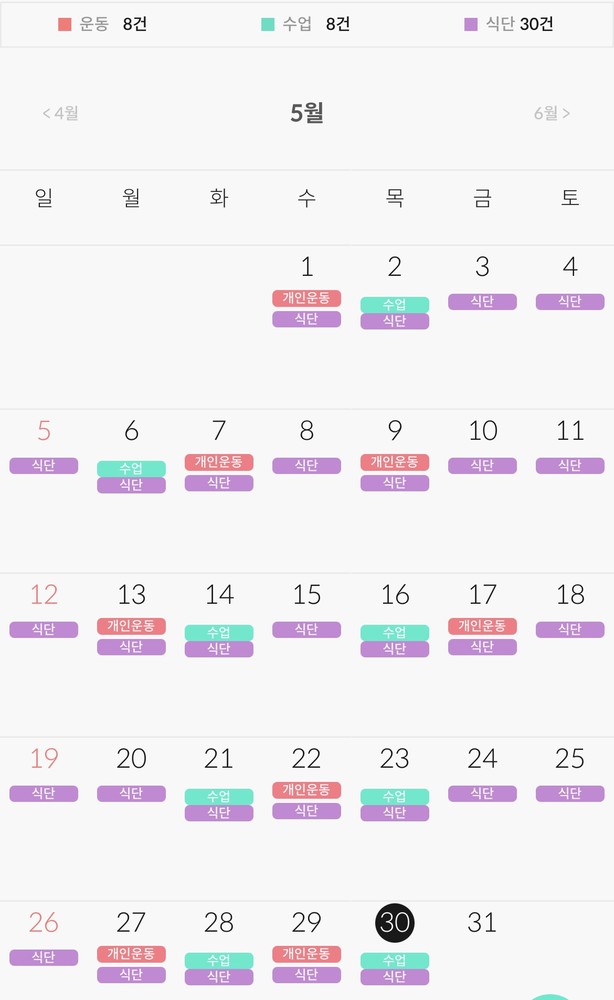This screenshot has height=1000, width=614.
Task: Select May 20 date cell
Action: (x=131, y=759)
